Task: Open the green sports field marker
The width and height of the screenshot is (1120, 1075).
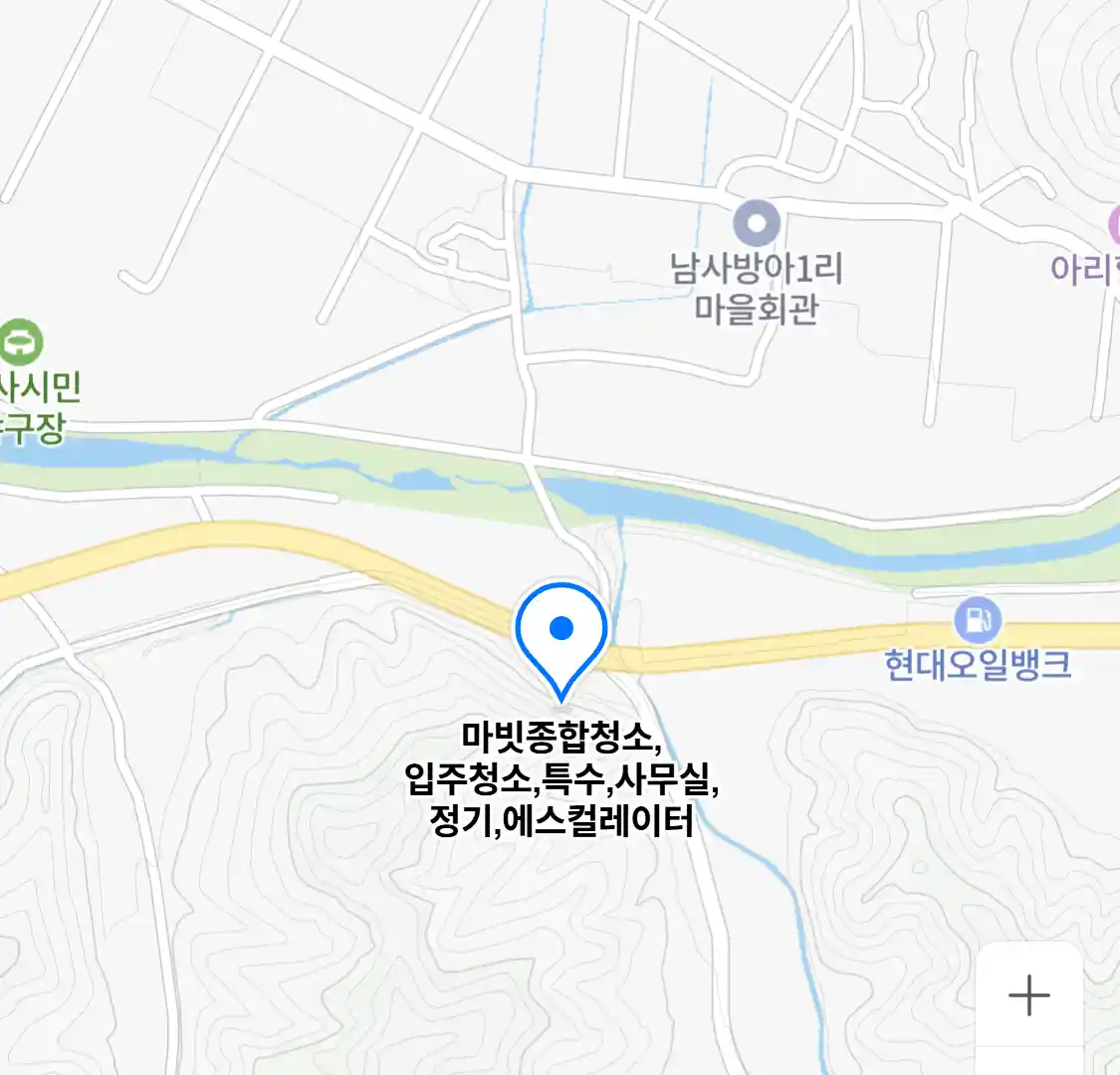Action: pyautogui.click(x=20, y=343)
